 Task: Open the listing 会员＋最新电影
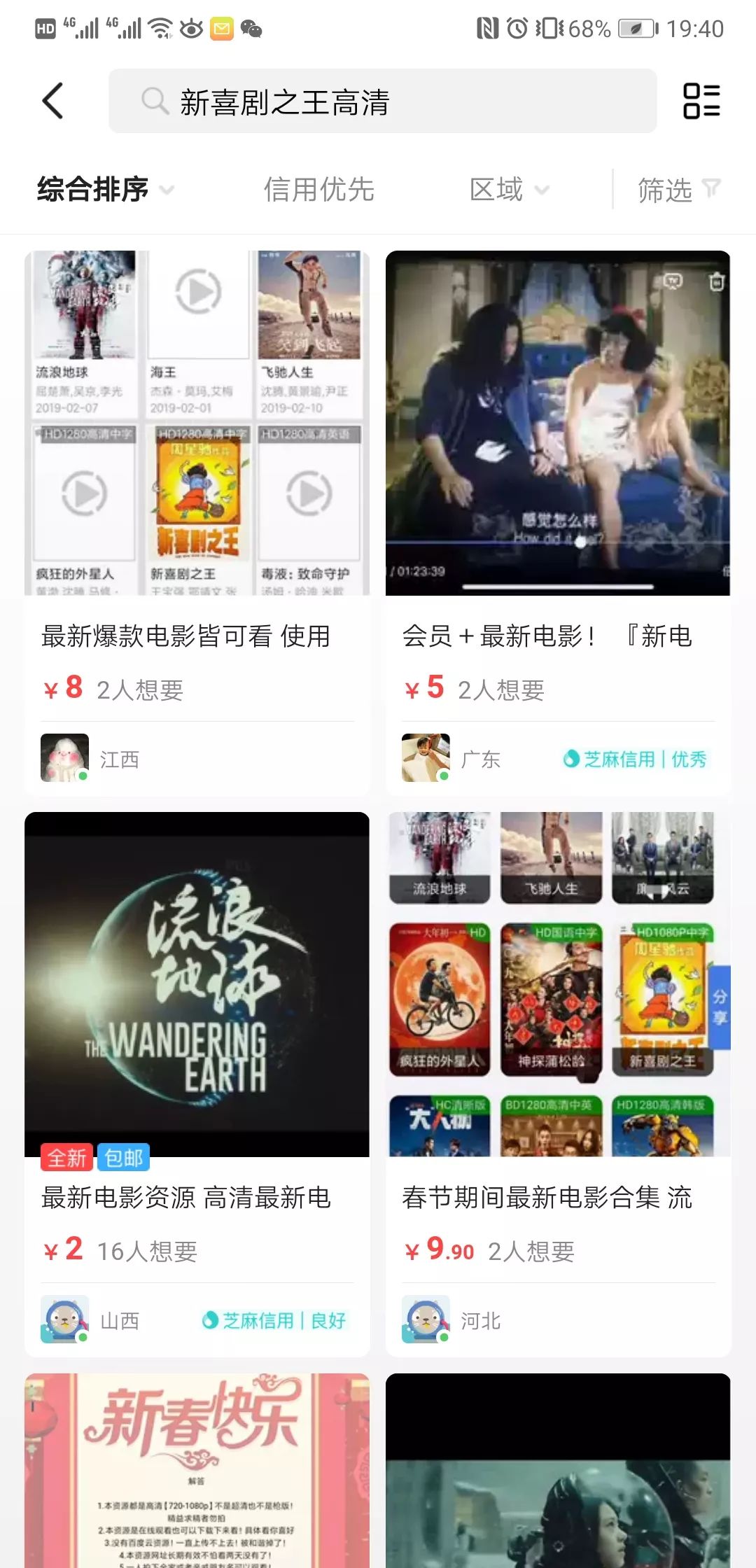[x=557, y=635]
